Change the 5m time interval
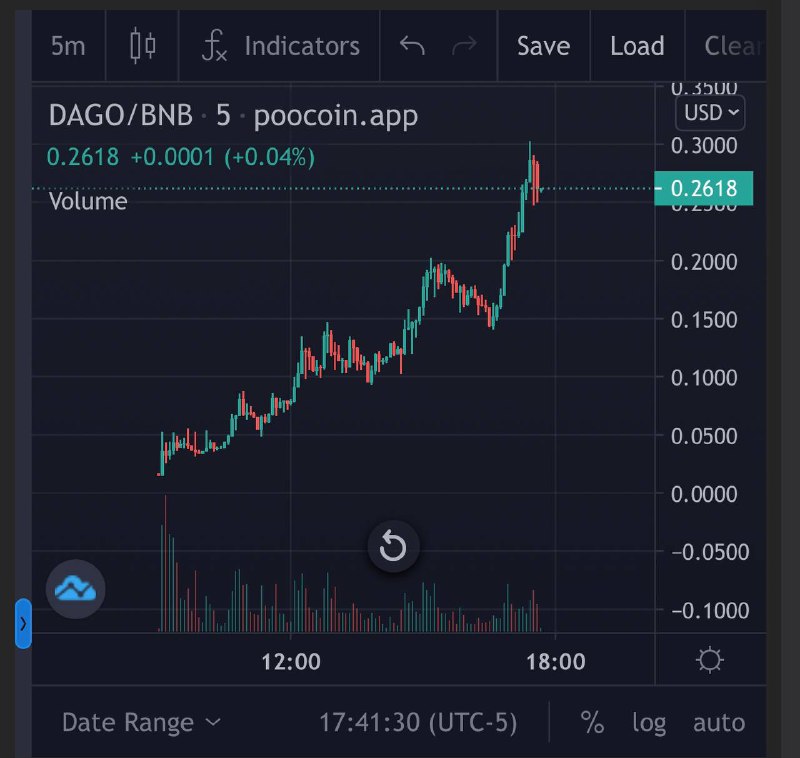The width and height of the screenshot is (800, 758). point(68,46)
